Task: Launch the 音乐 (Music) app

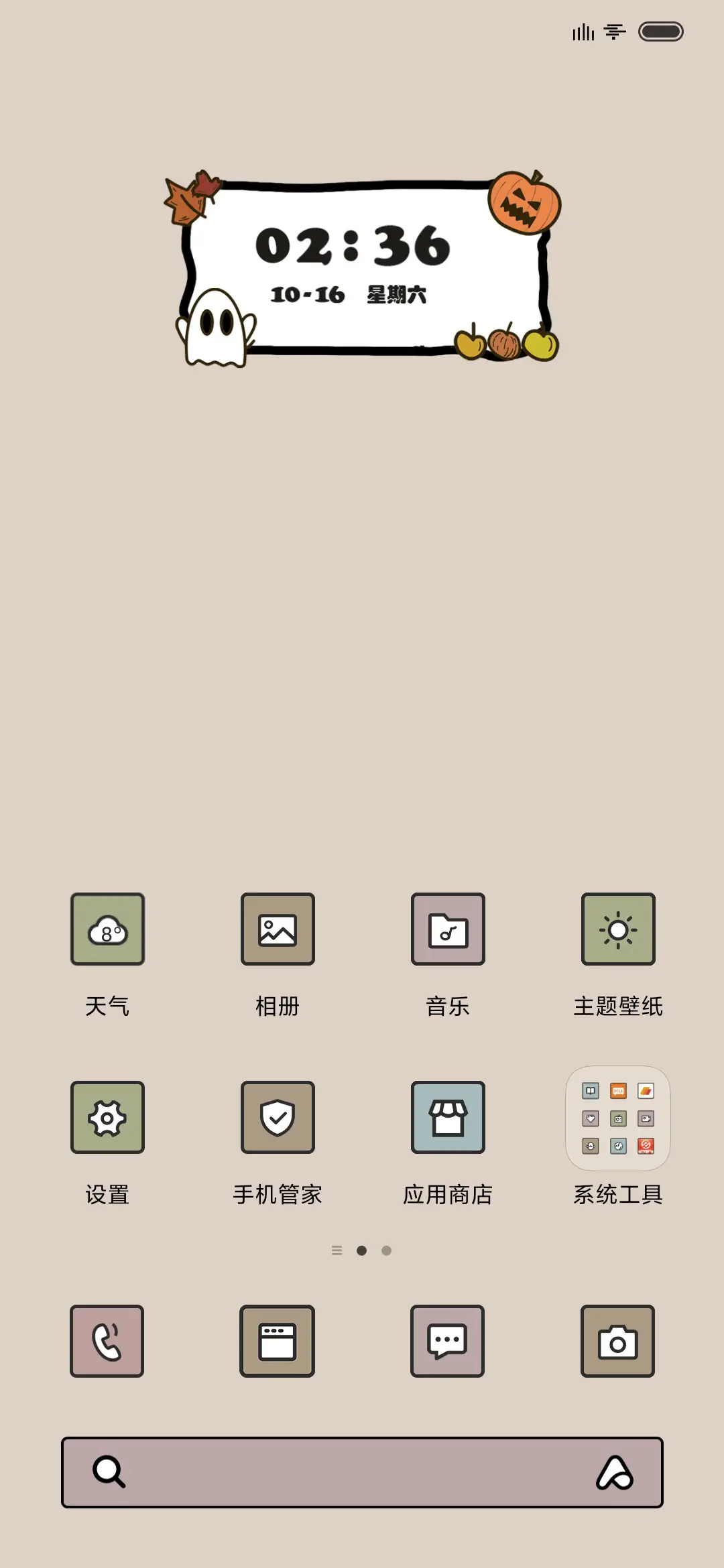Action: click(x=448, y=931)
